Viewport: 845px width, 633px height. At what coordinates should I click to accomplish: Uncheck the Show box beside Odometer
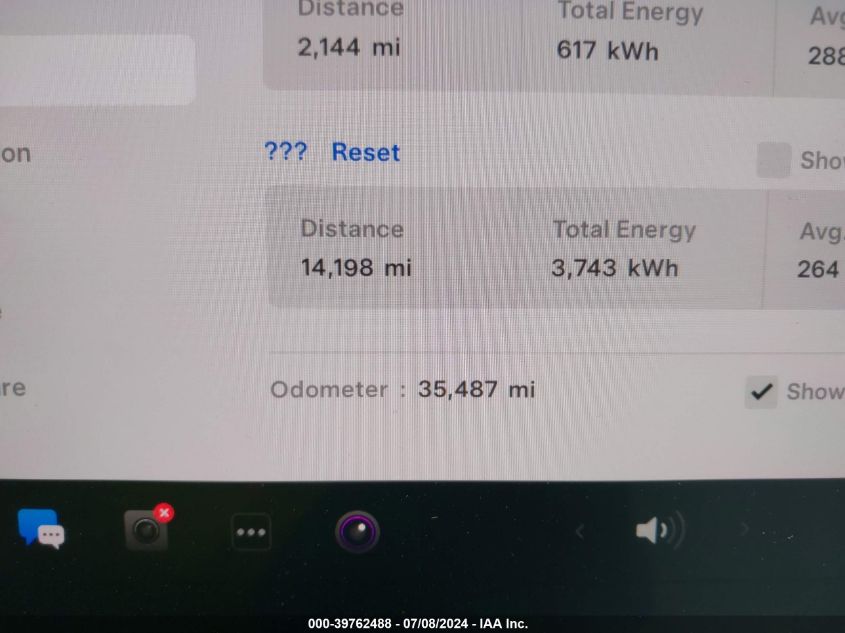(762, 392)
